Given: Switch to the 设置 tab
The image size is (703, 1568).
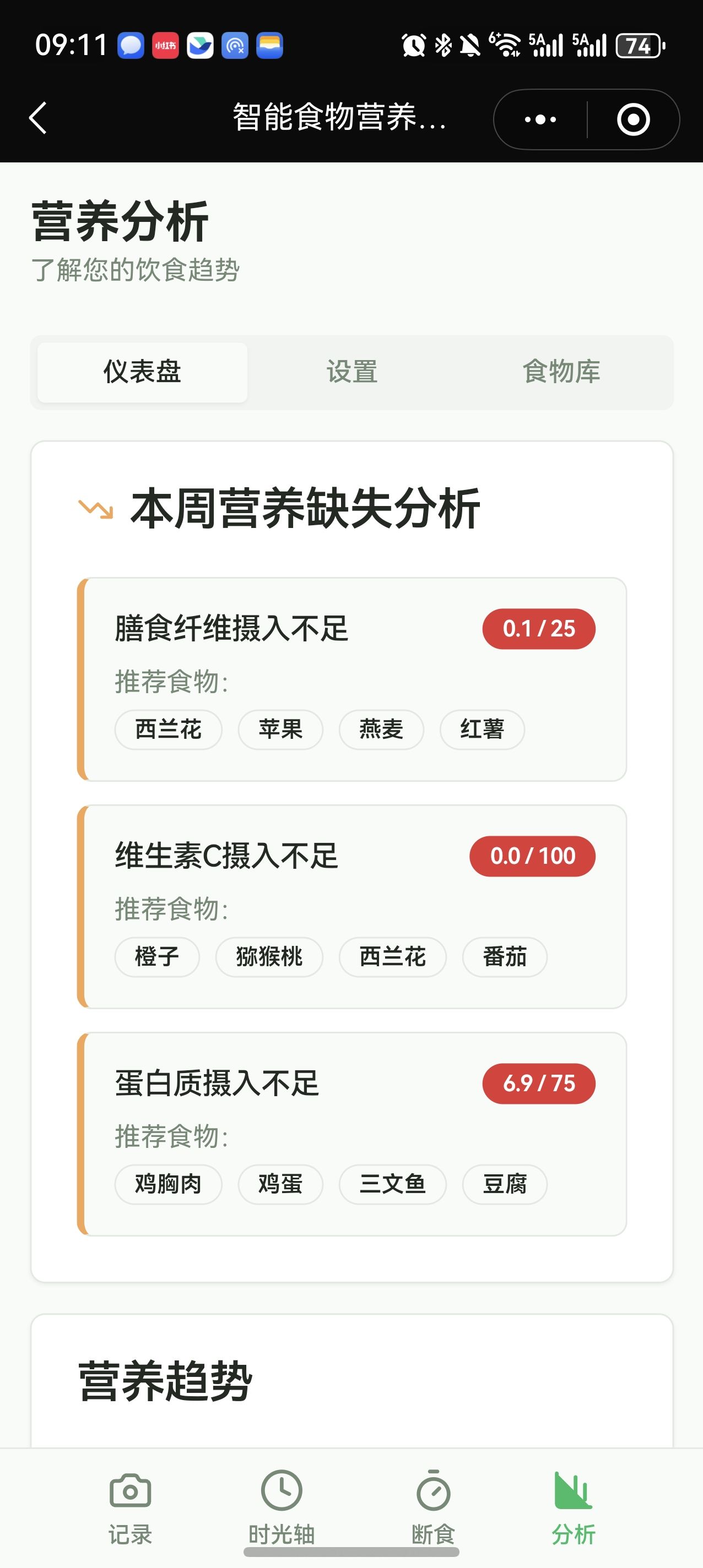Looking at the screenshot, I should pos(351,372).
